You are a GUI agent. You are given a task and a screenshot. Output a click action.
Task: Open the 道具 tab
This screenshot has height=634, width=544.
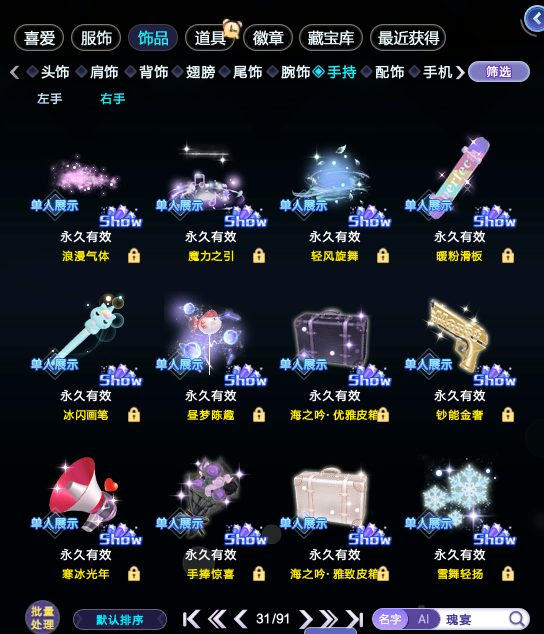click(210, 38)
